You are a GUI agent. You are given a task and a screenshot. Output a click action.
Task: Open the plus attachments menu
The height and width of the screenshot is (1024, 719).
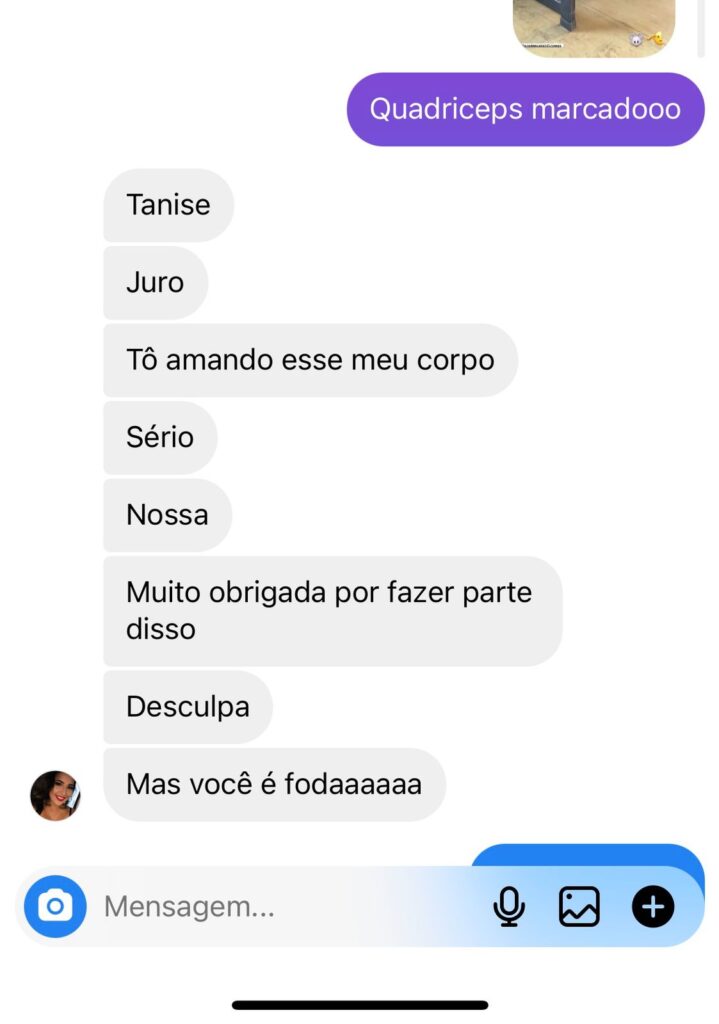pyautogui.click(x=653, y=907)
